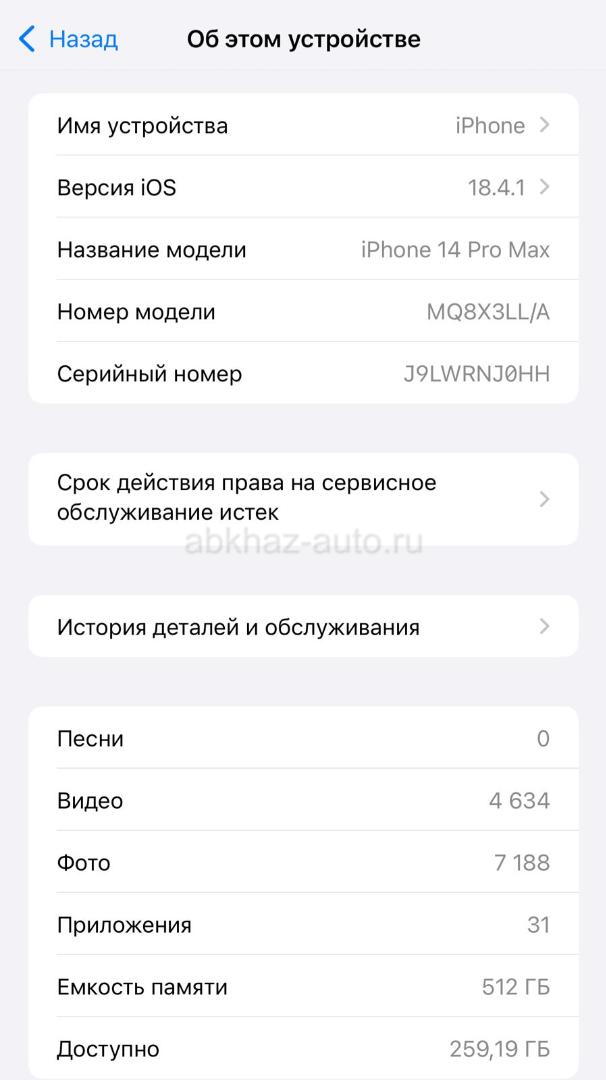Open История деталей и обслуживания
Image resolution: width=606 pixels, height=1080 pixels.
pos(303,626)
